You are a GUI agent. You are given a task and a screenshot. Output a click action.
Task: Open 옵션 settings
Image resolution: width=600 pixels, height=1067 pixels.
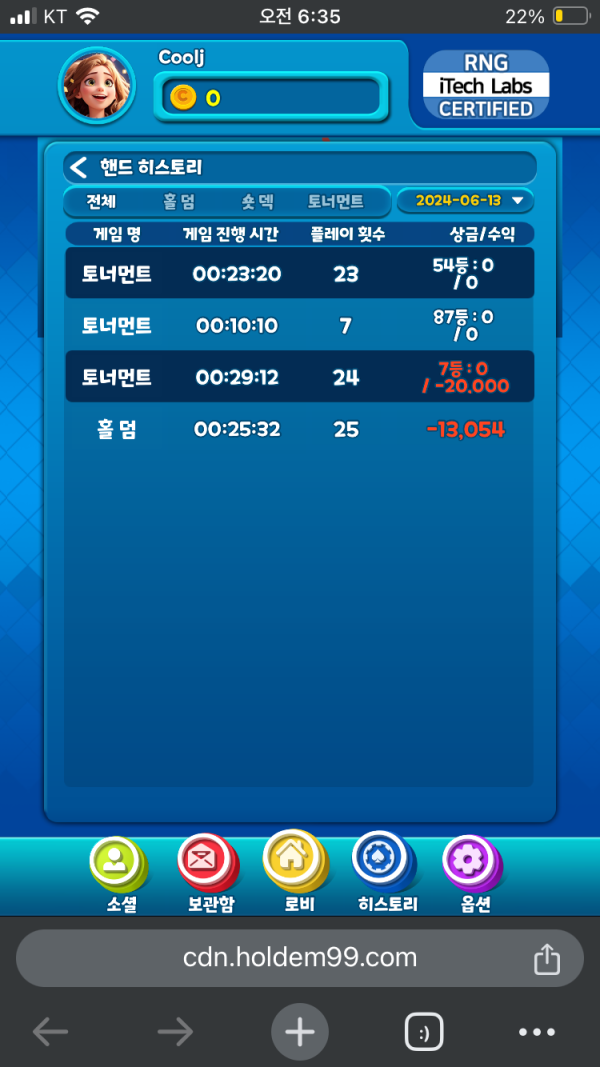tap(474, 867)
